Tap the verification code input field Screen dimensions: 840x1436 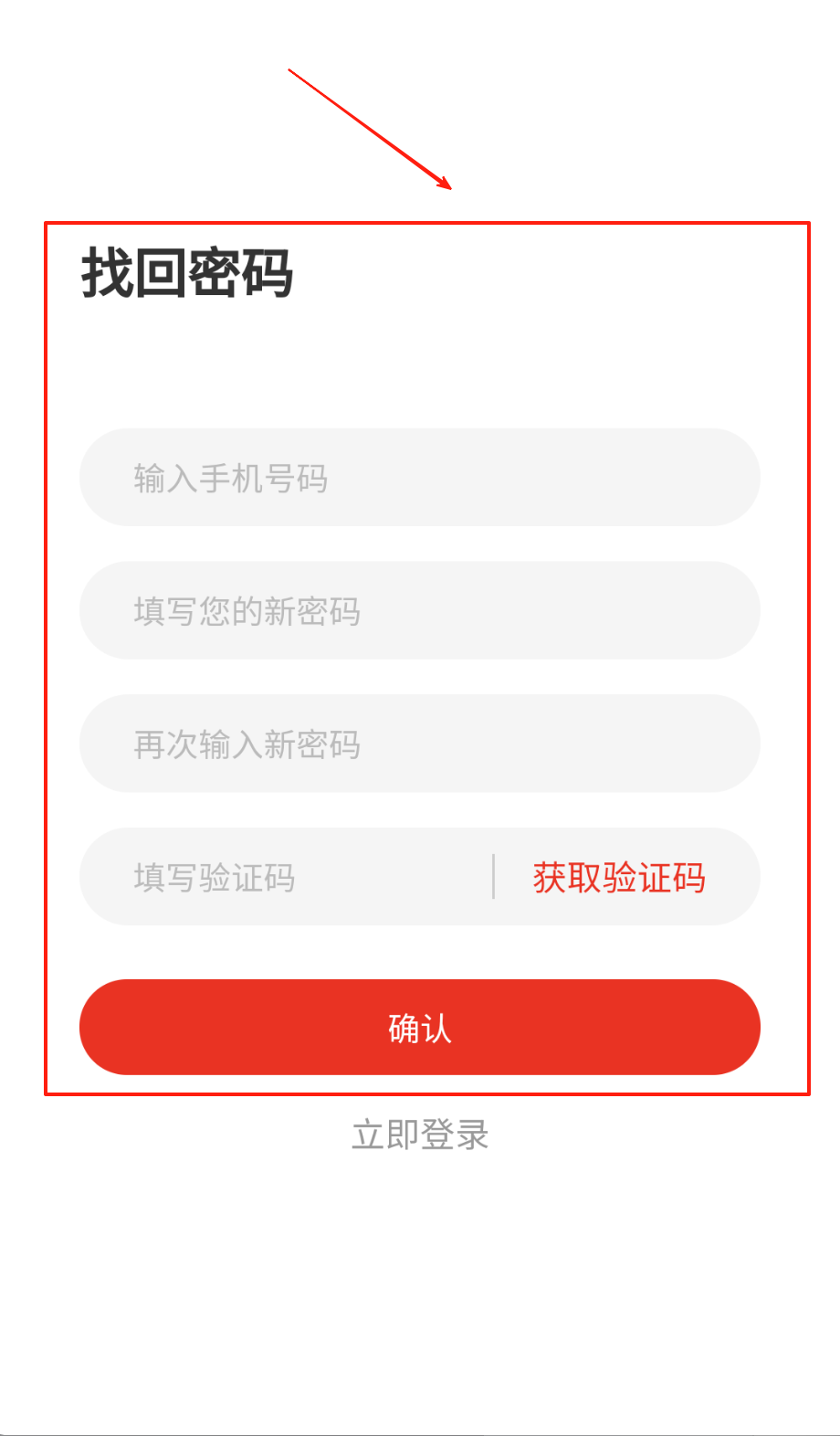292,878
